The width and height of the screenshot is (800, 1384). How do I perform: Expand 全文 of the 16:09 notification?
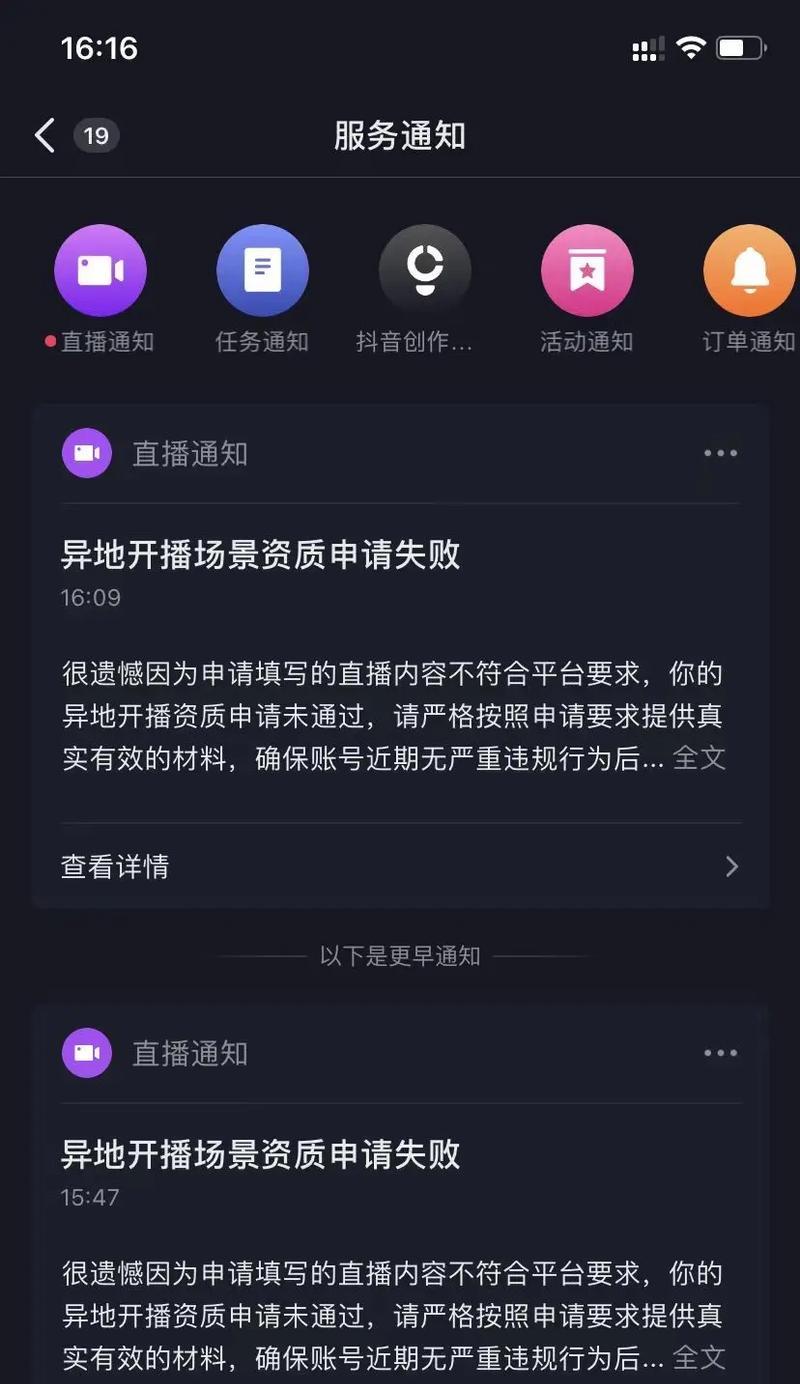699,758
